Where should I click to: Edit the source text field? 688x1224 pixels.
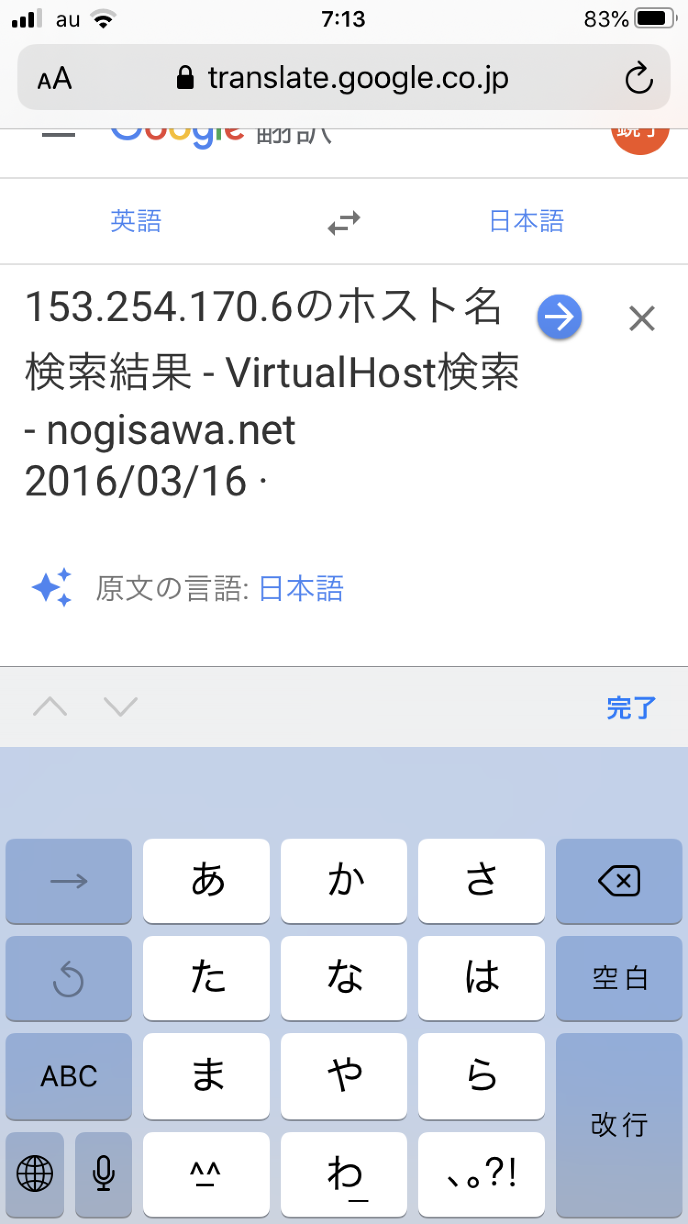pyautogui.click(x=270, y=400)
